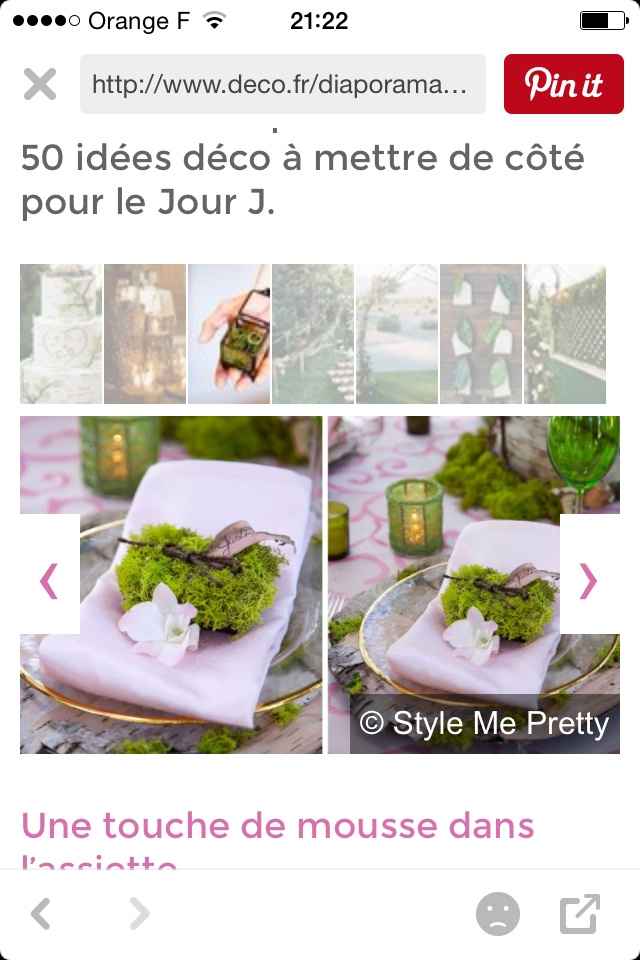The image size is (640, 960).
Task: Open the wedding cake thumbnail
Action: [x=60, y=334]
